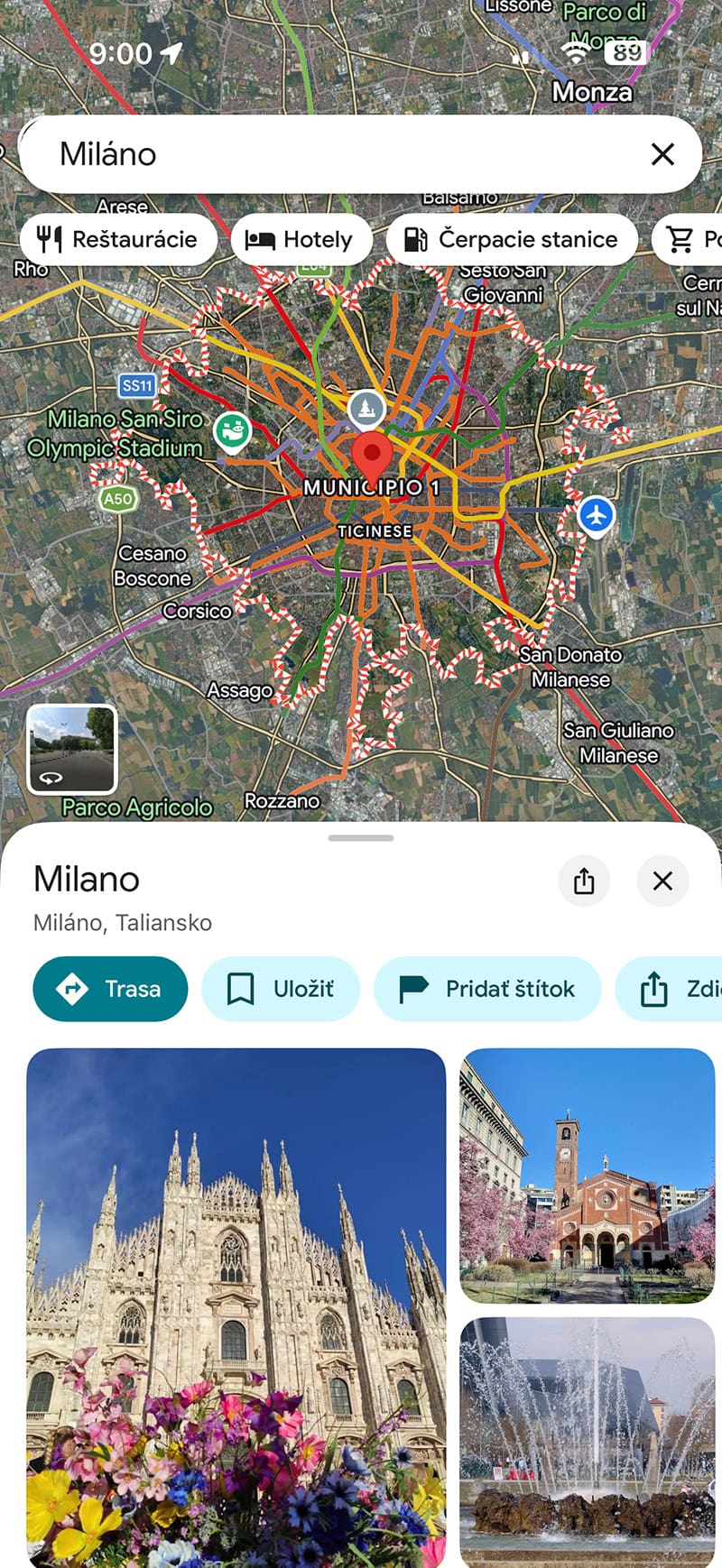Close the Milano info panel
The width and height of the screenshot is (722, 1568).
[662, 881]
